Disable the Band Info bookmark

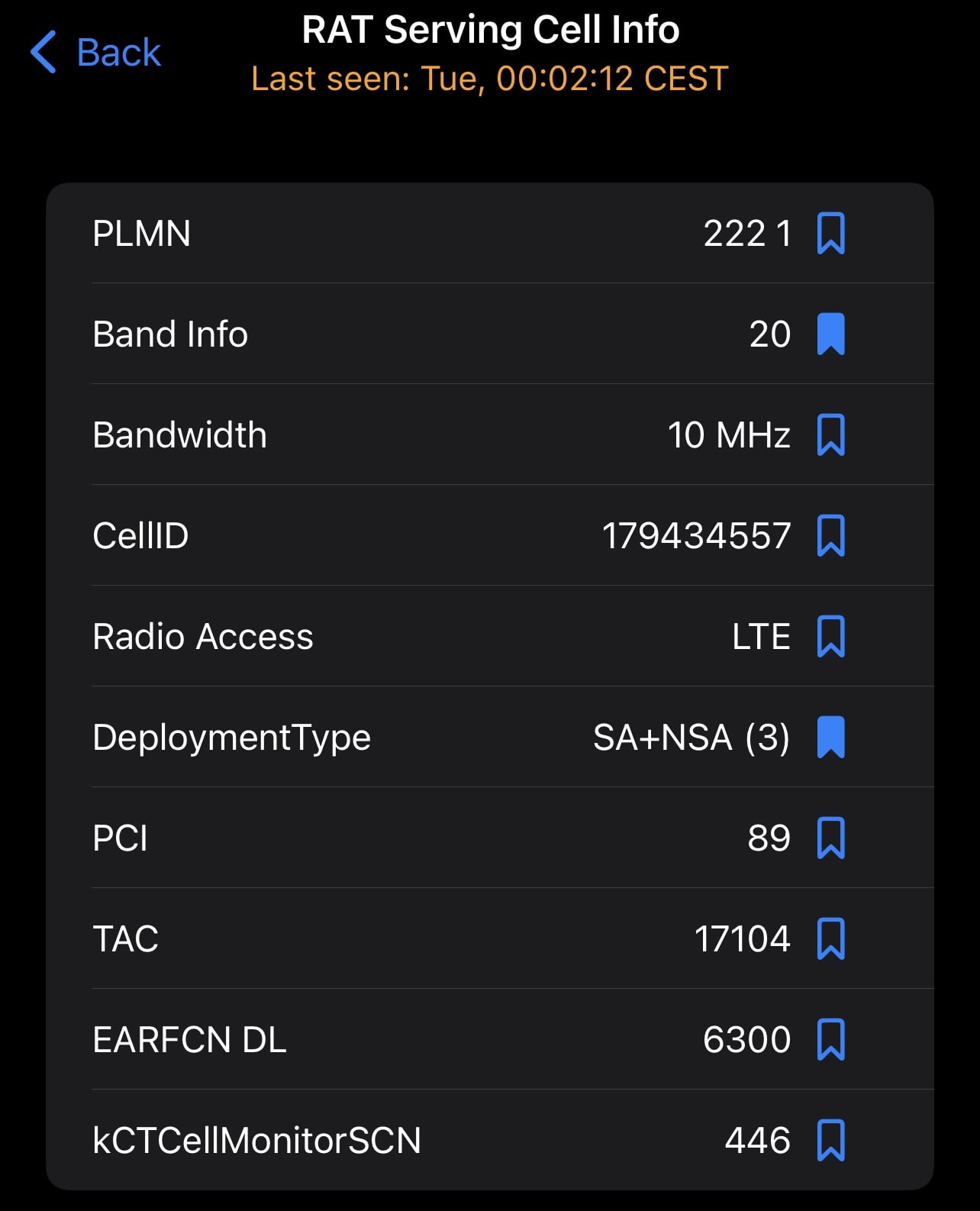832,334
